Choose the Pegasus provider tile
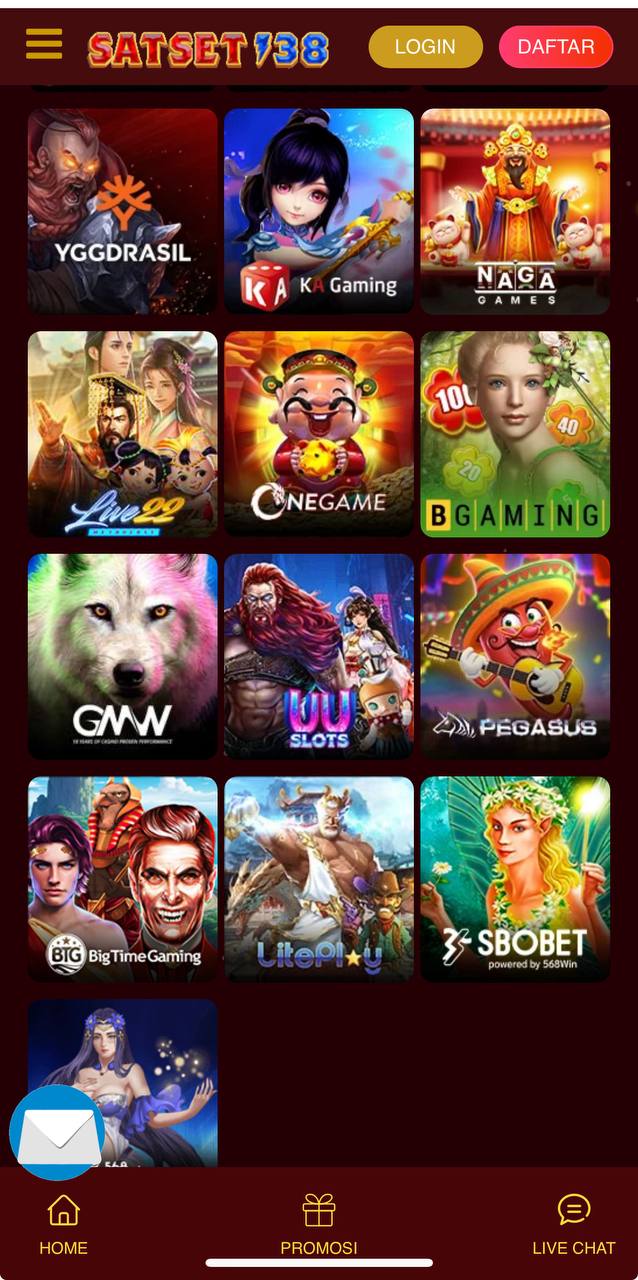Viewport: 638px width, 1280px height. point(515,657)
